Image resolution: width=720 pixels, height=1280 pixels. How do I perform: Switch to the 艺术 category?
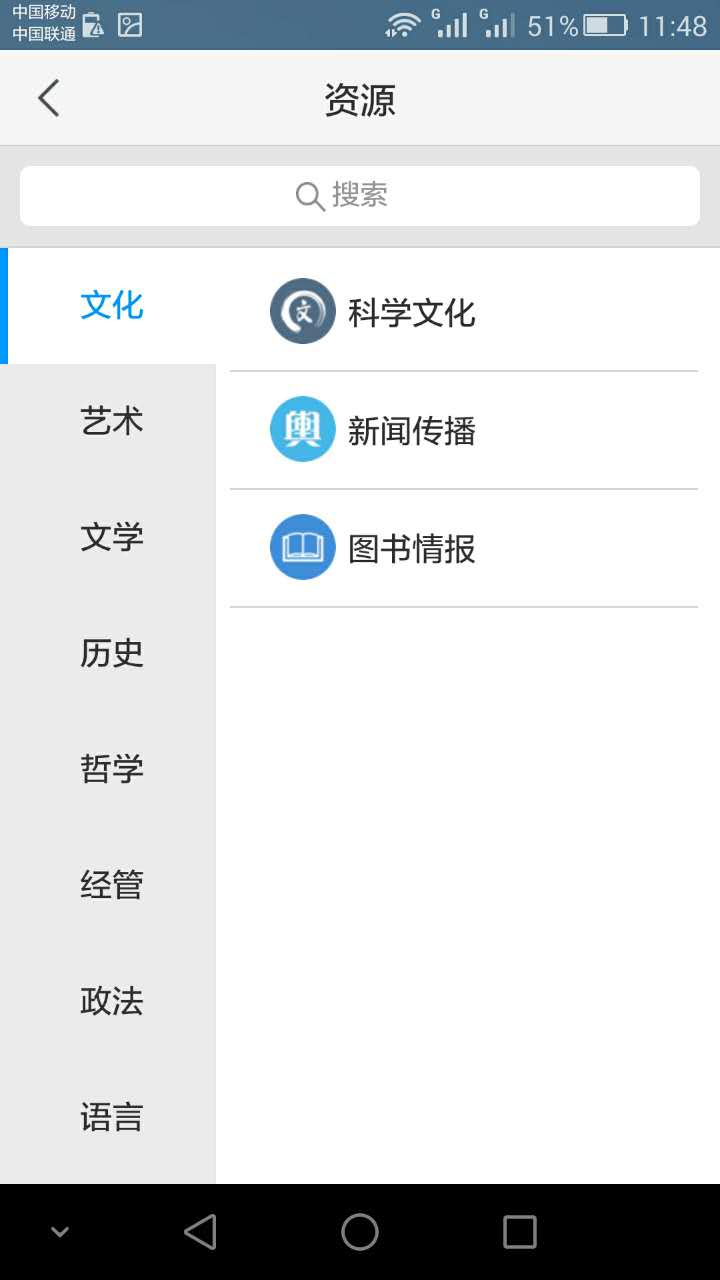tap(111, 422)
